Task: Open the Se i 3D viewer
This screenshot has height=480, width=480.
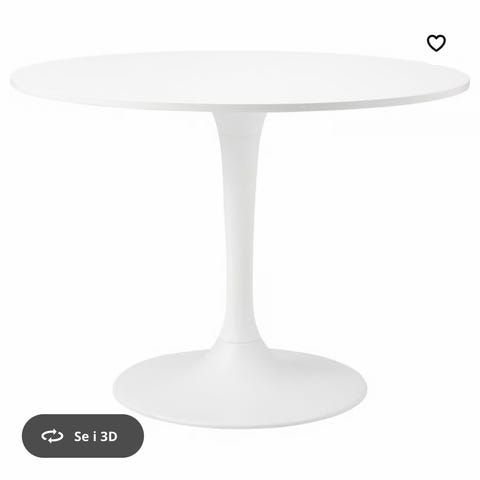Action: coord(83,436)
